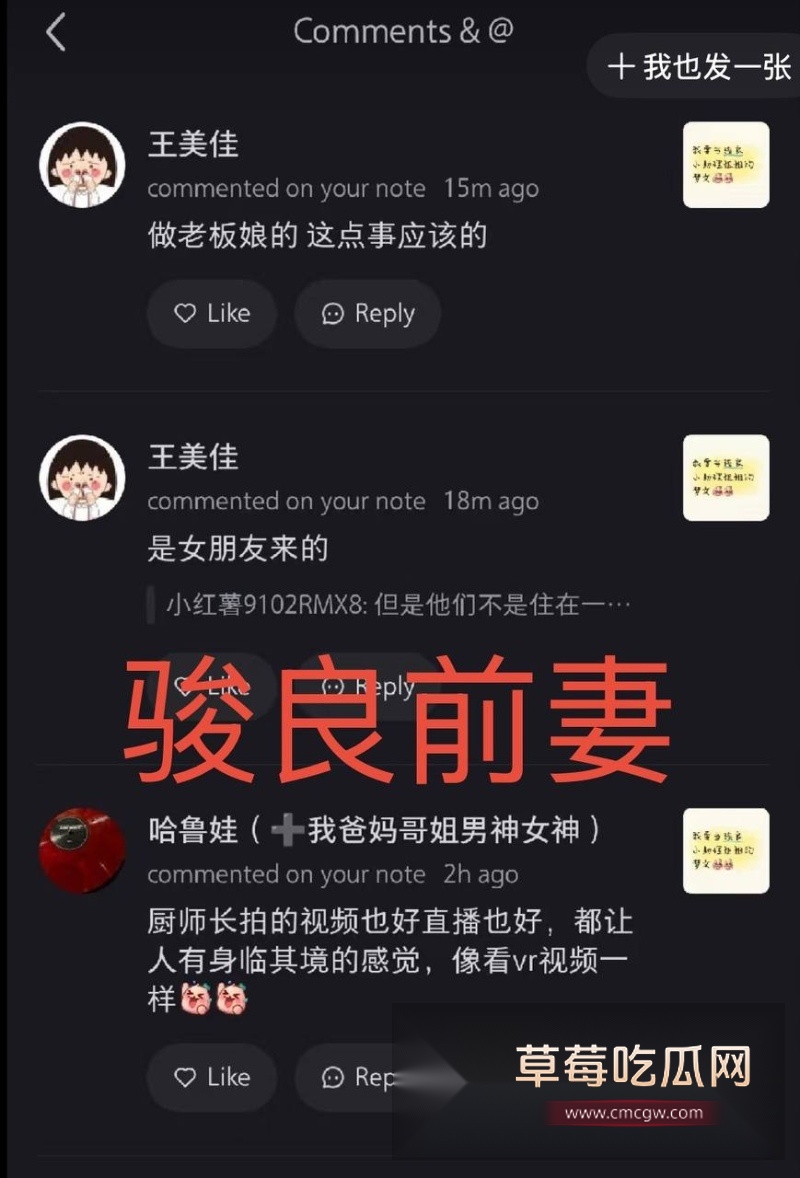Image resolution: width=800 pixels, height=1178 pixels.
Task: Open 王美佳's profile avatar in first comment
Action: click(83, 163)
